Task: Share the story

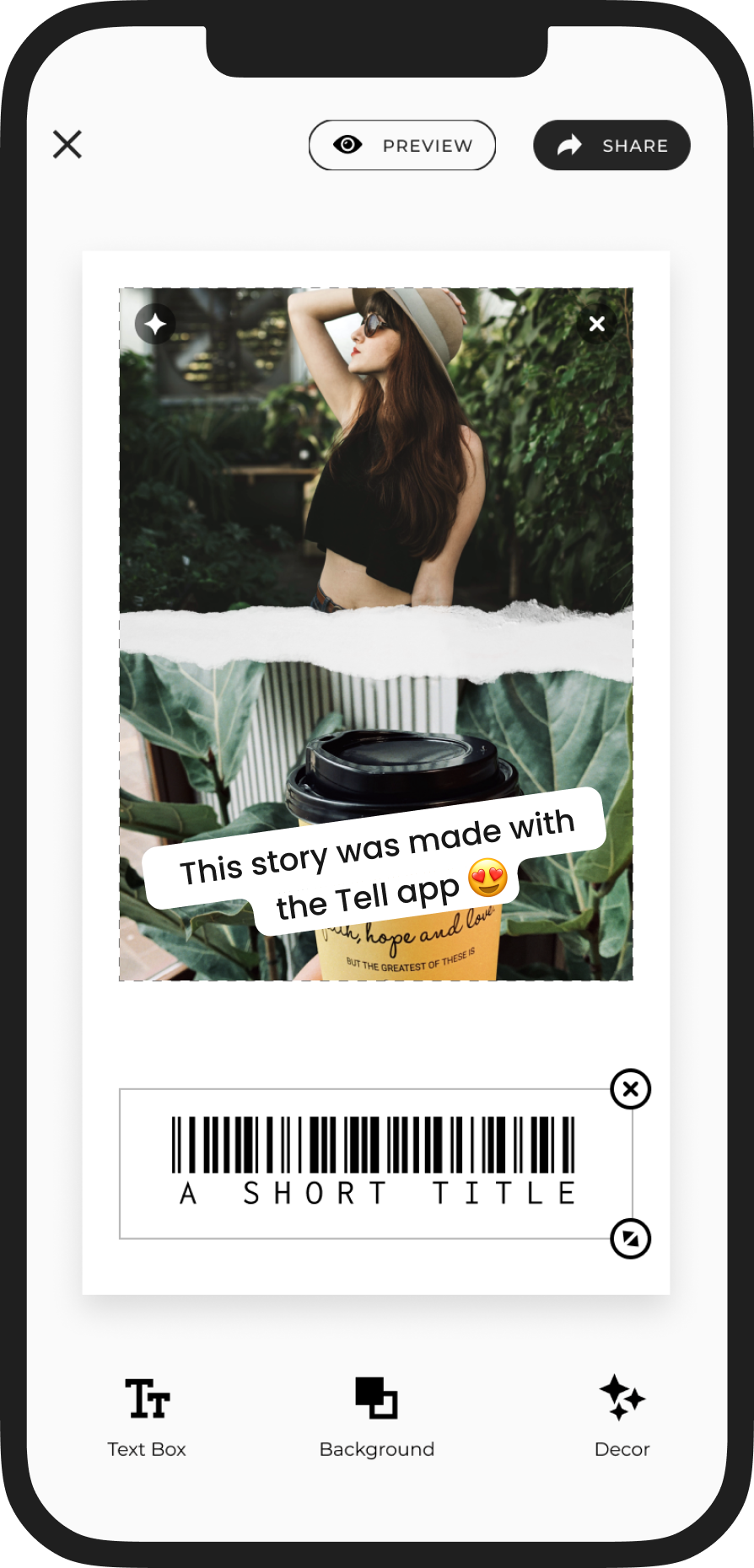Action: pyautogui.click(x=611, y=145)
